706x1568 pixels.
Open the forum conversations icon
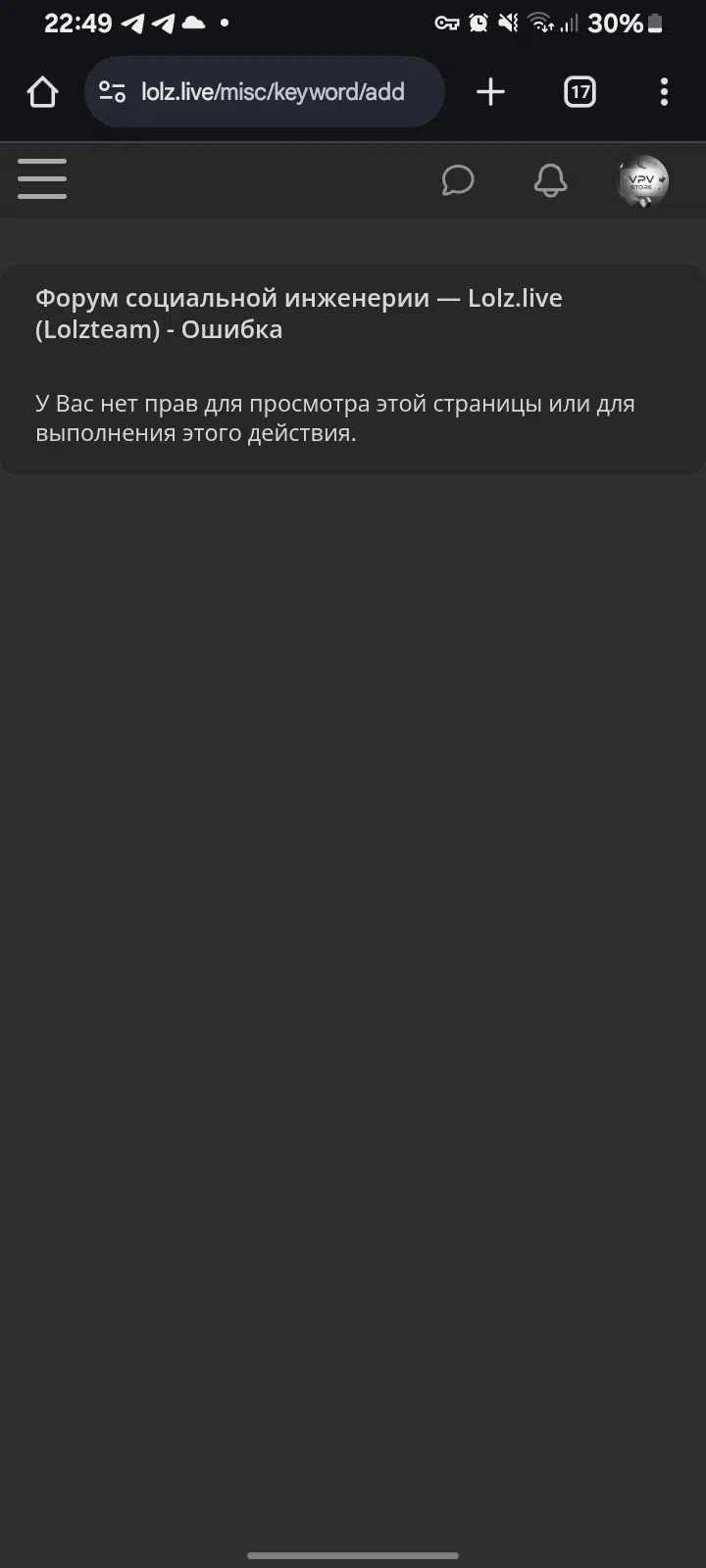tap(458, 180)
